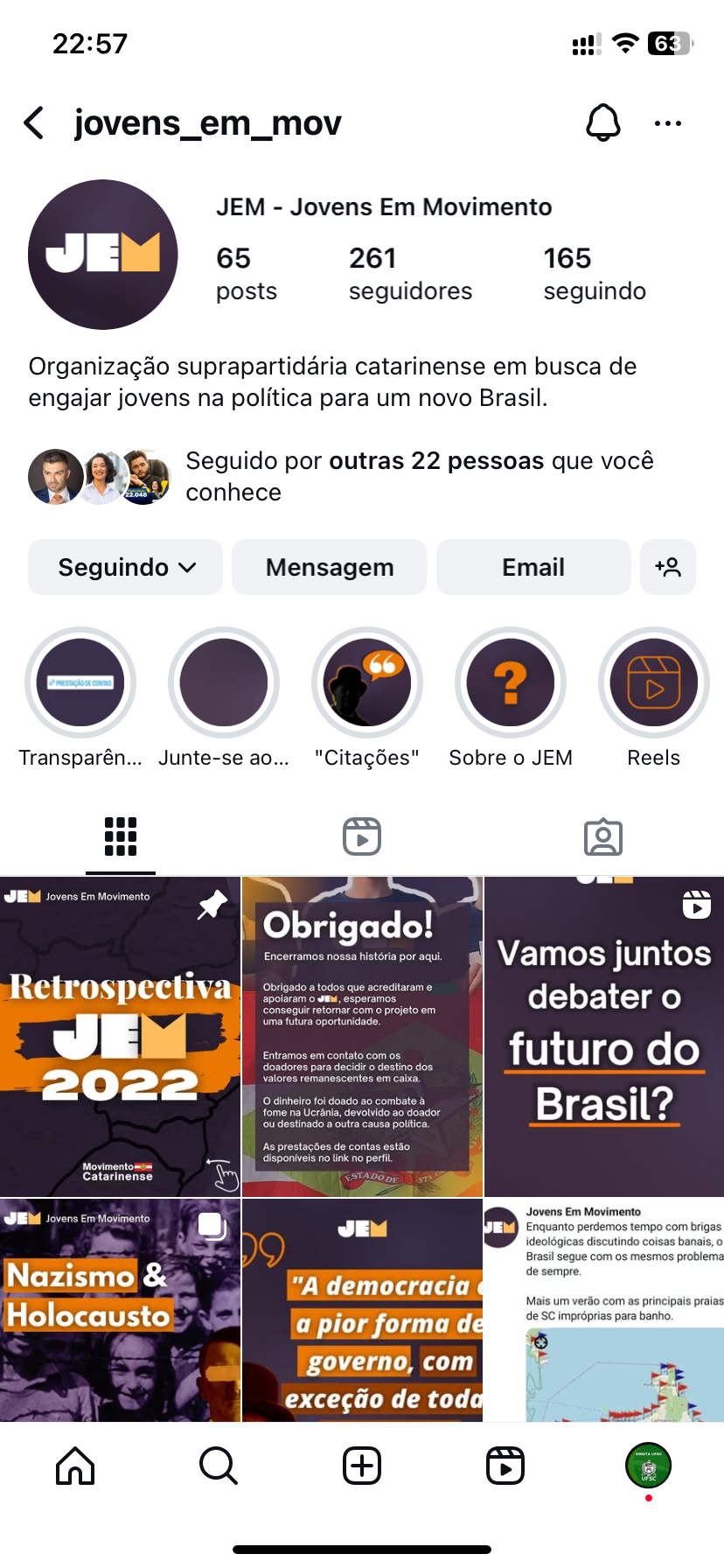Screen dimensions: 724x1568
Task: Open the Obrigado! post
Action: pyautogui.click(x=362, y=1037)
